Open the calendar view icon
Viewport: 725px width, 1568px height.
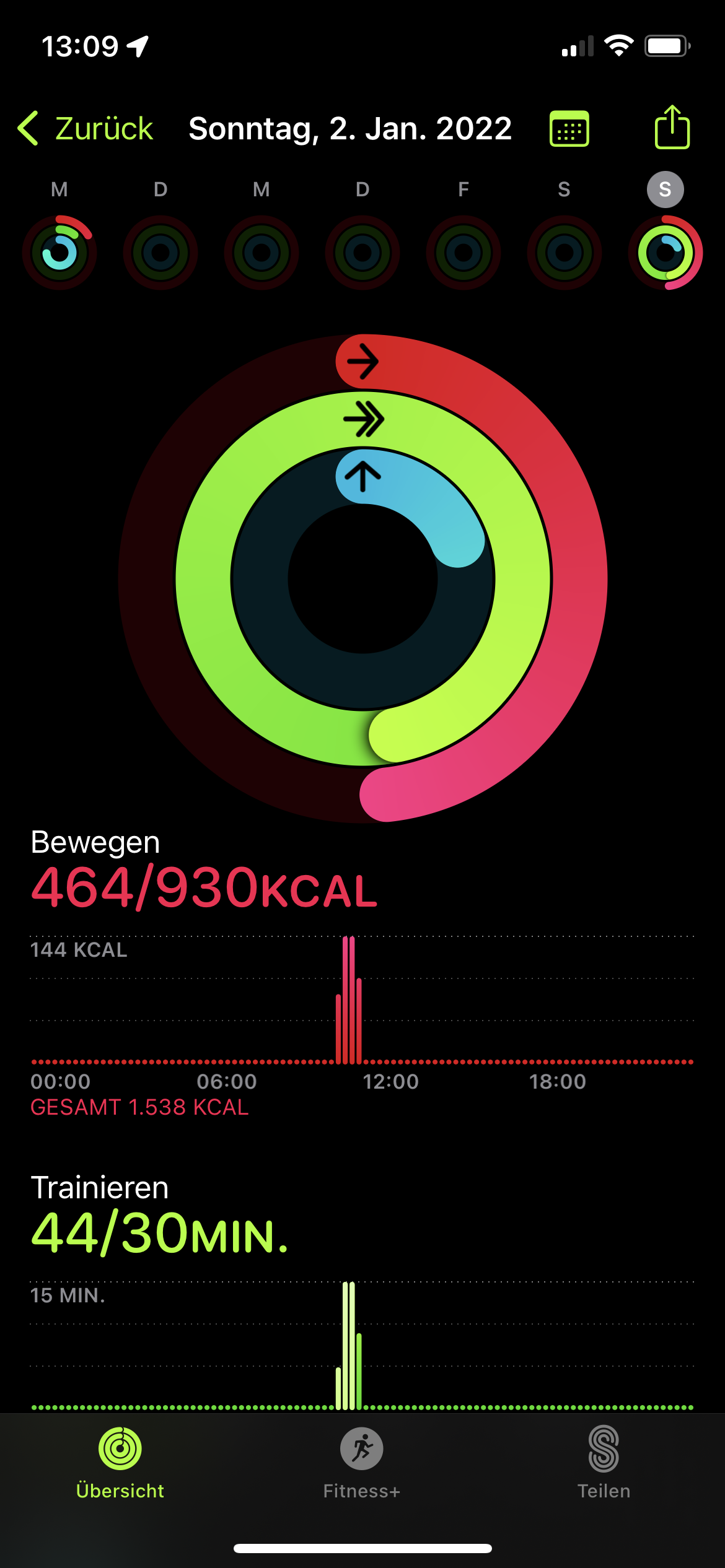[569, 129]
